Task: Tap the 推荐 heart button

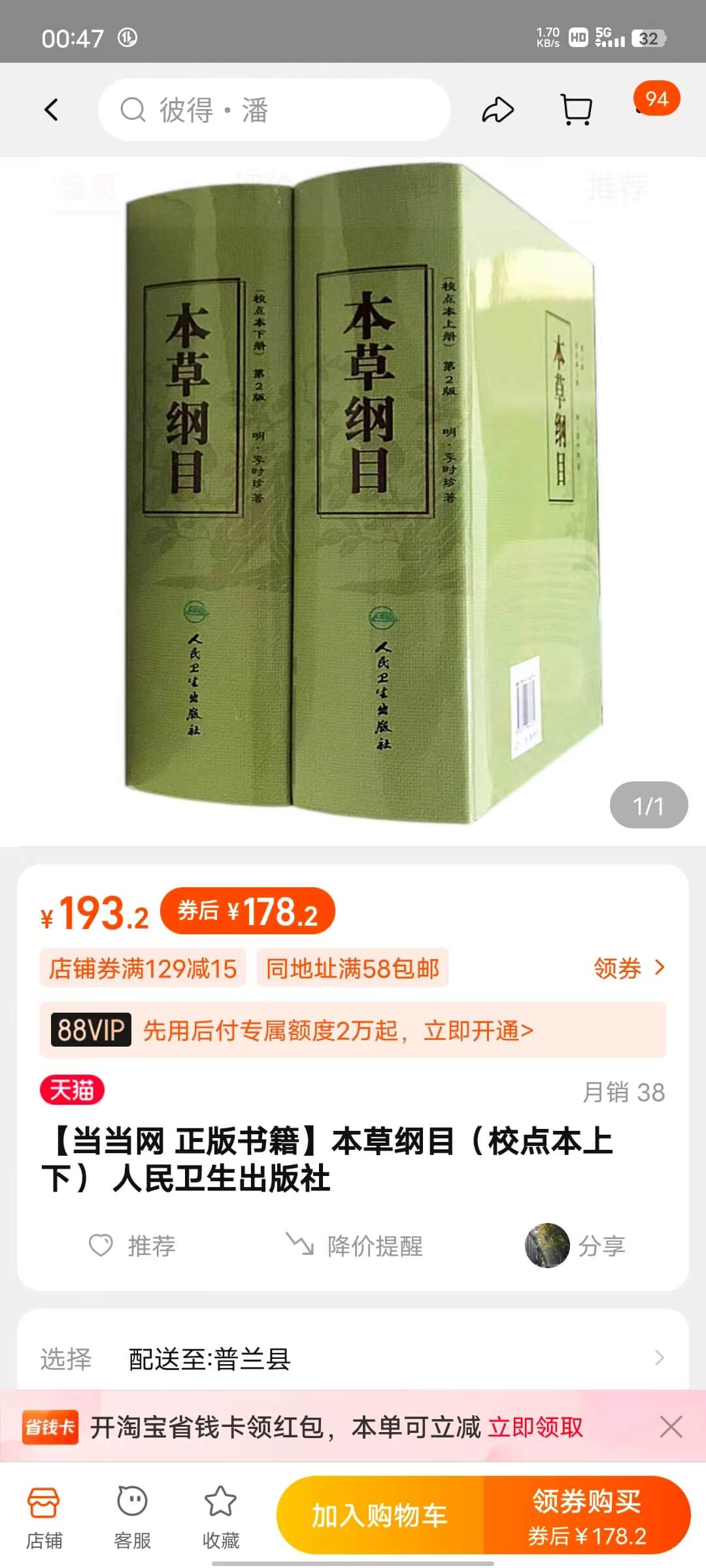Action: [132, 1246]
